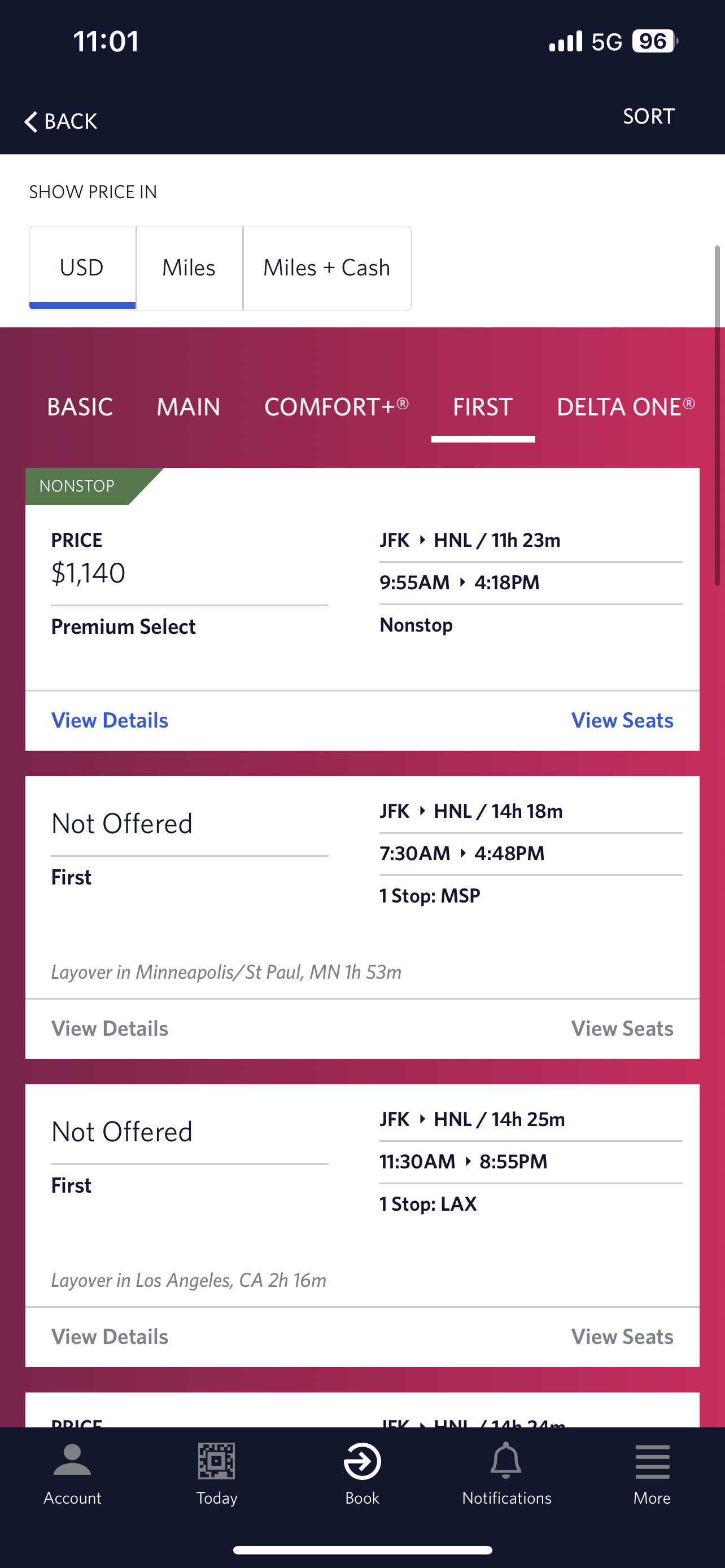Image resolution: width=725 pixels, height=1568 pixels.
Task: Open the Account tab
Action: [72, 1474]
